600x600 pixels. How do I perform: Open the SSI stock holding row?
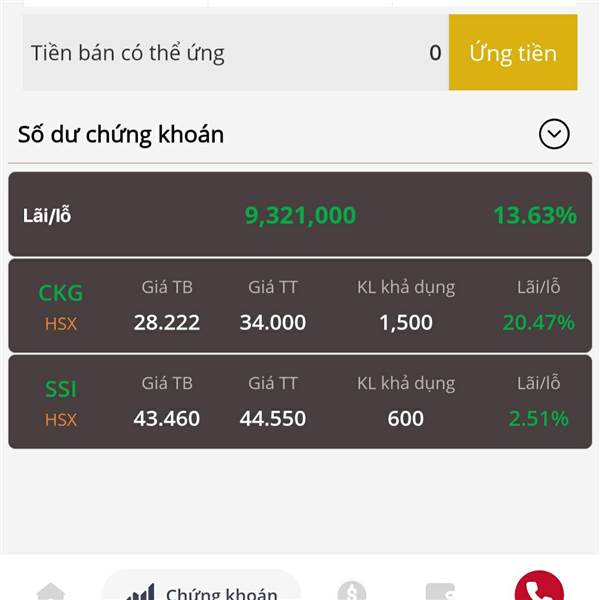tap(300, 401)
